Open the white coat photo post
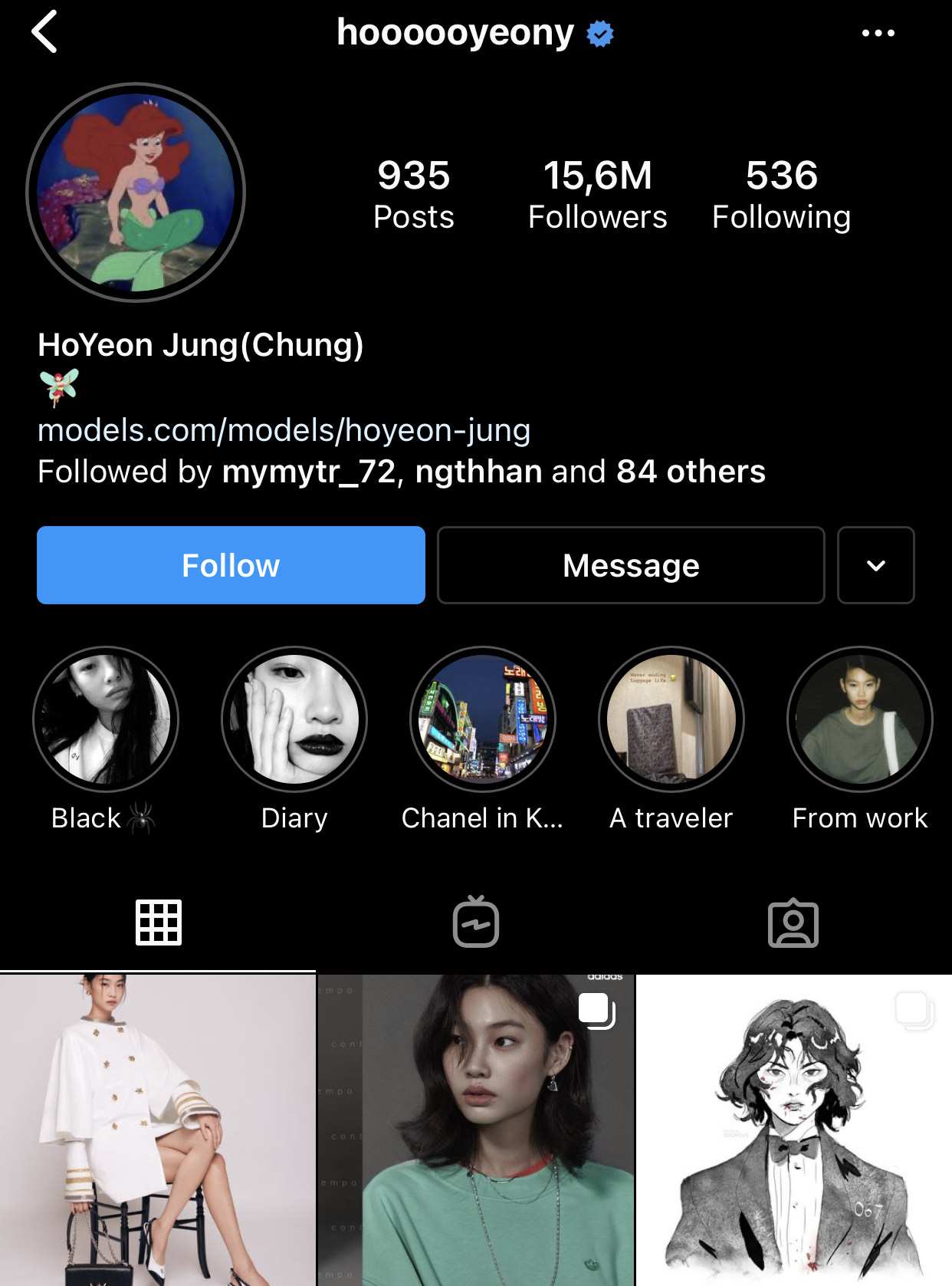The image size is (952, 1286). point(157,1131)
